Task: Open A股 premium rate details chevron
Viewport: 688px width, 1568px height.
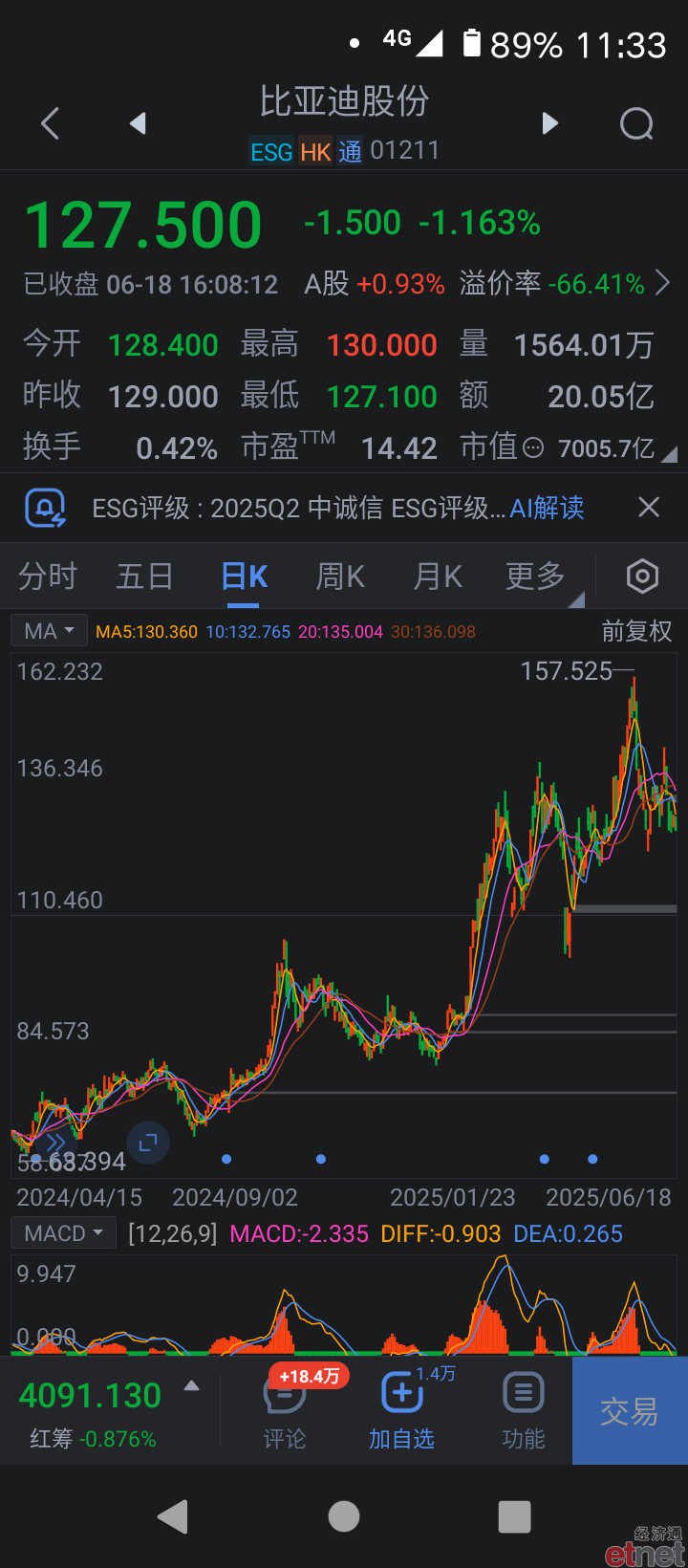Action: pyautogui.click(x=662, y=283)
